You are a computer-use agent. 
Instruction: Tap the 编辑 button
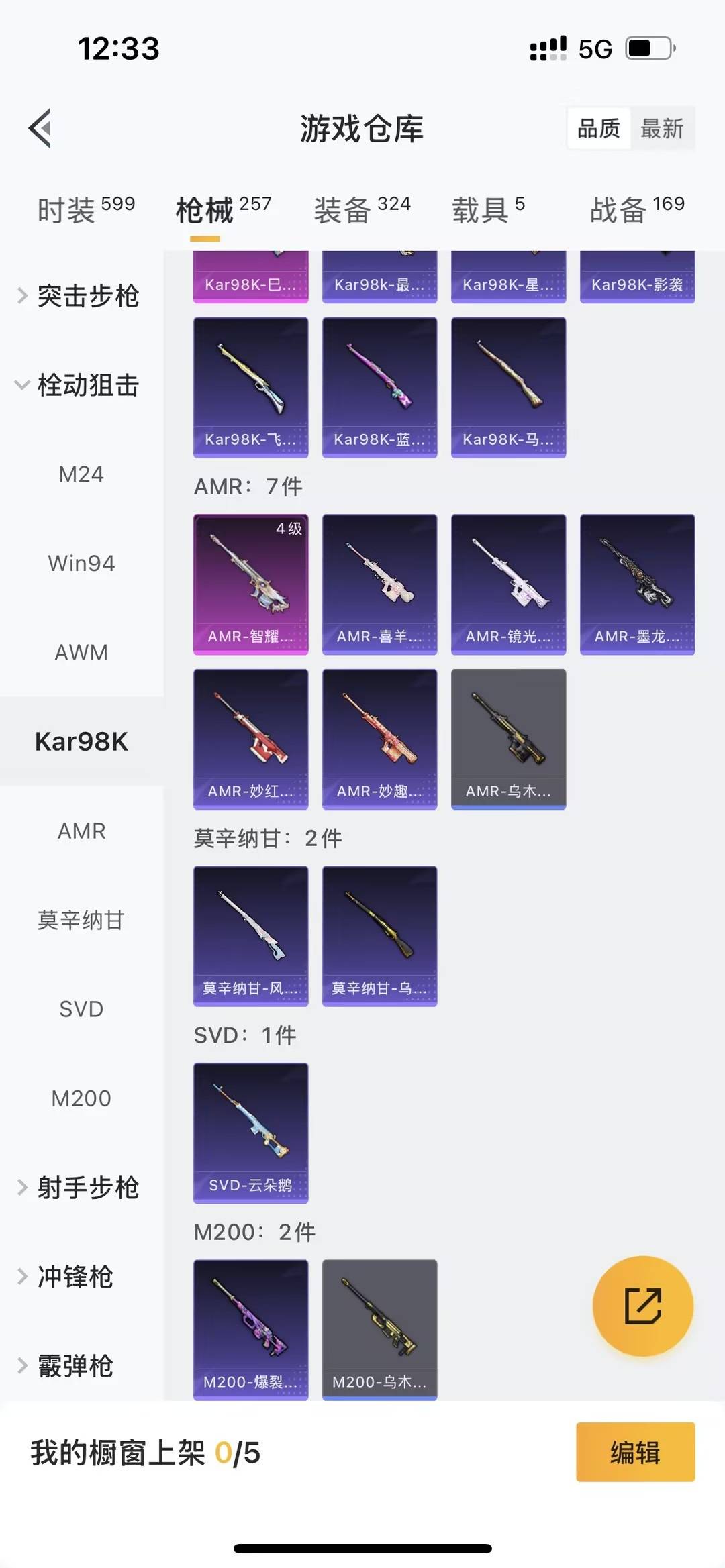tap(635, 1452)
